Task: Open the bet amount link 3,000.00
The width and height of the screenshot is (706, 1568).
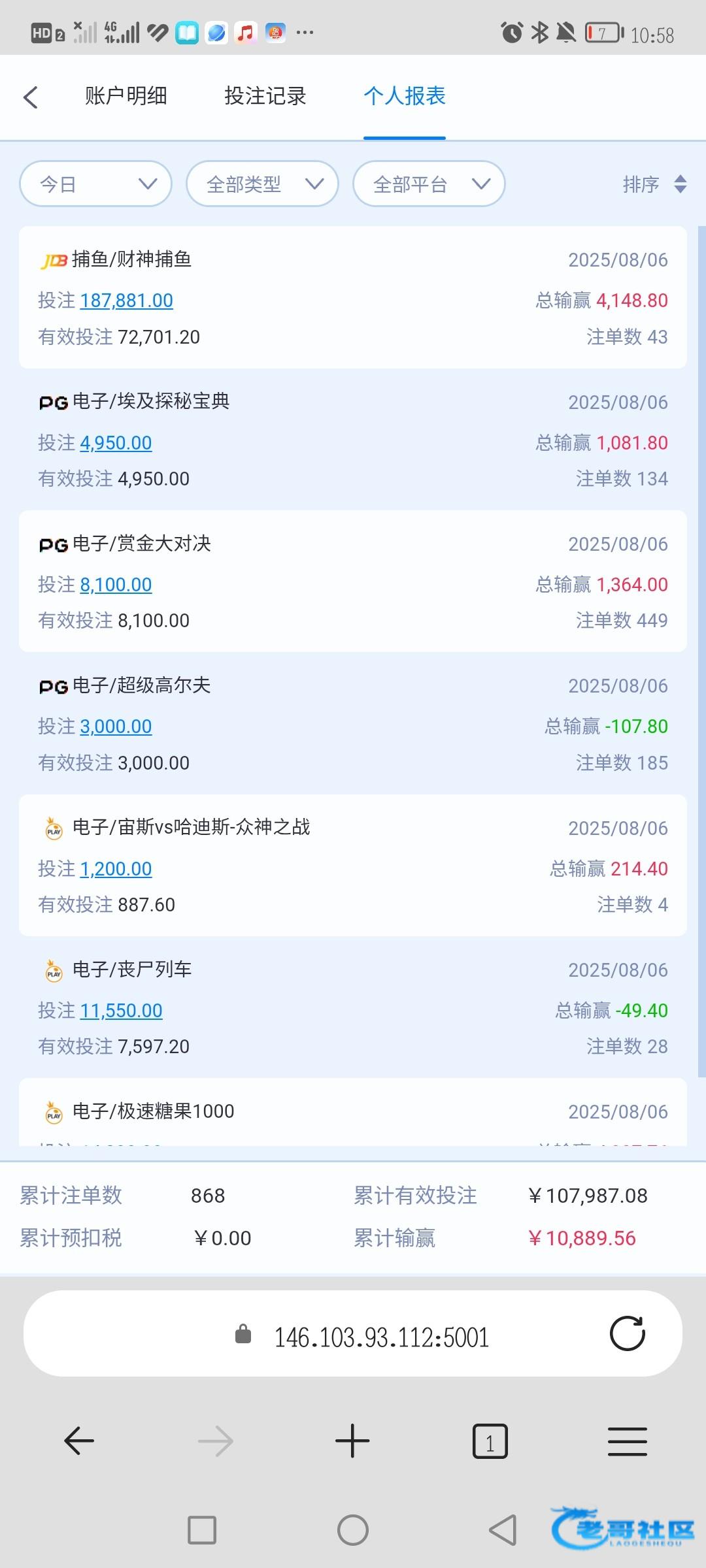Action: (x=116, y=727)
